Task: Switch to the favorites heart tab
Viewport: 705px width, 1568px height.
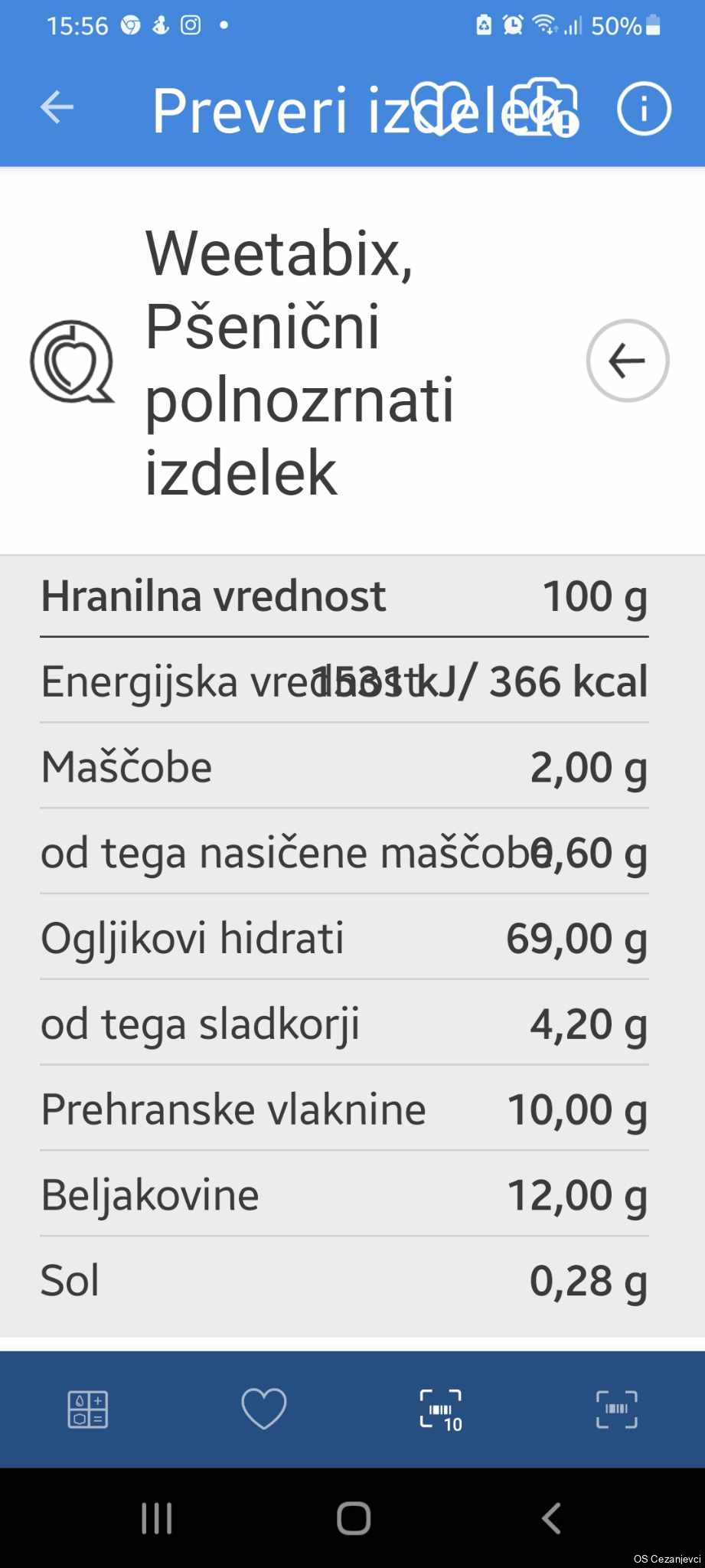Action: point(264,1409)
